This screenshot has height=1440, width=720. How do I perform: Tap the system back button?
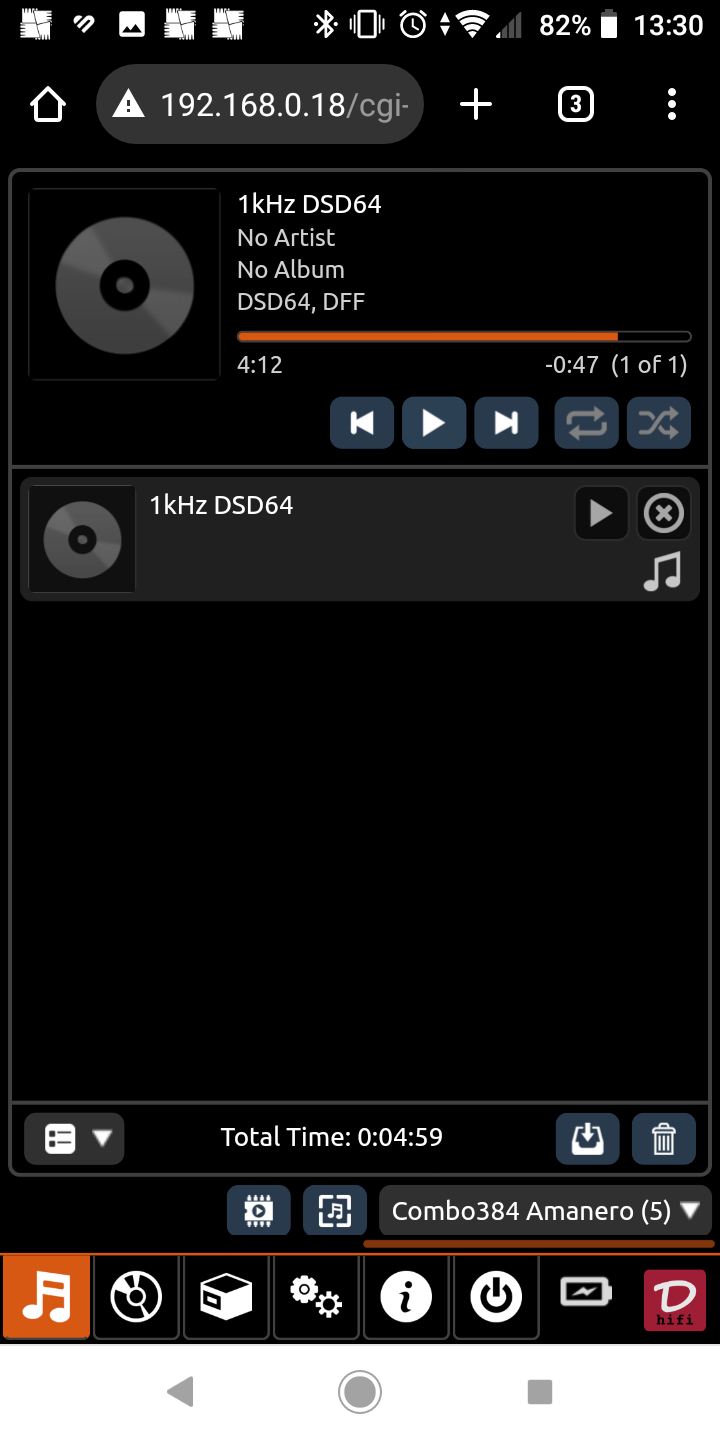[180, 1391]
